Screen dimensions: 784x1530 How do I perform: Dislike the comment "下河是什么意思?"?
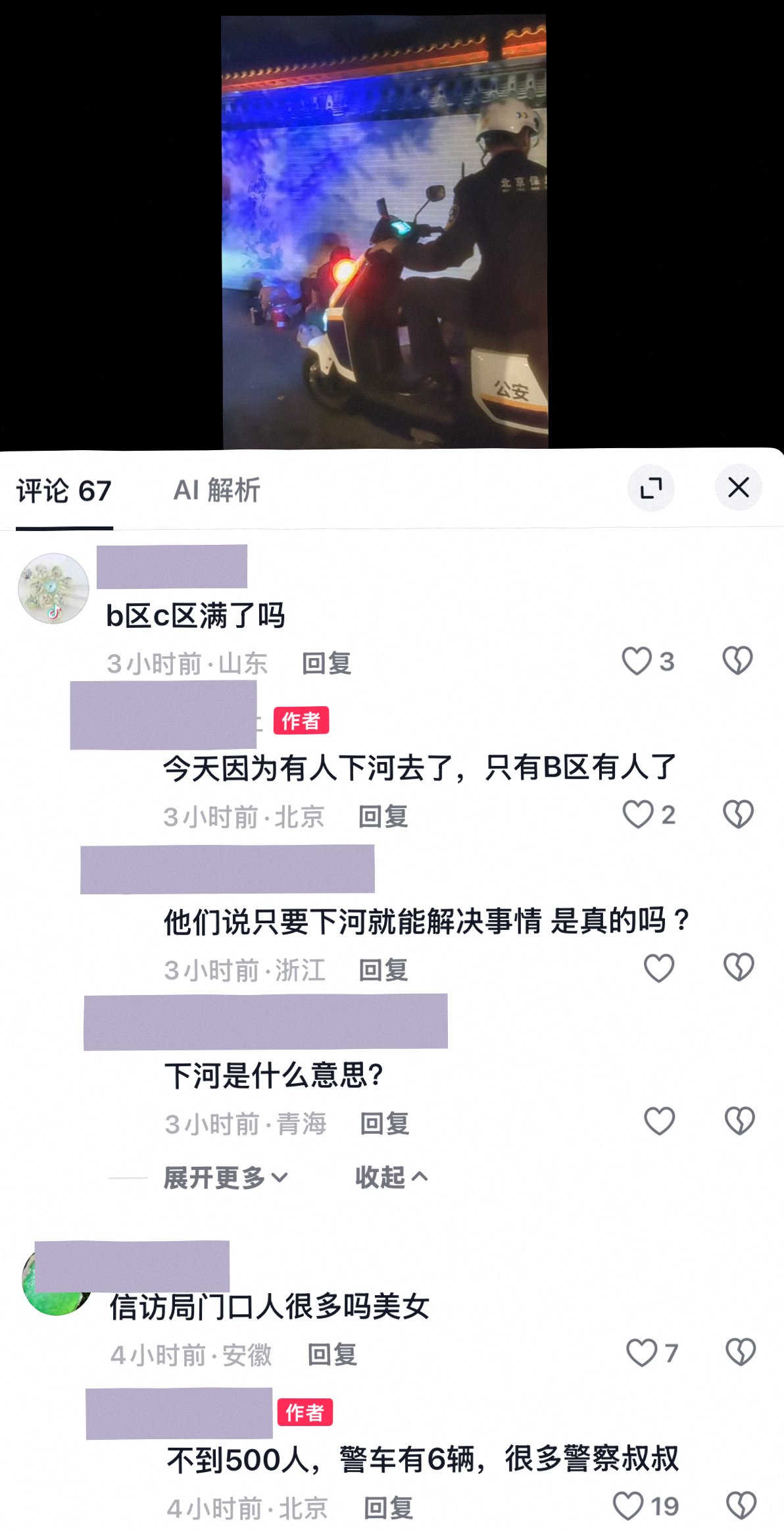click(739, 1121)
